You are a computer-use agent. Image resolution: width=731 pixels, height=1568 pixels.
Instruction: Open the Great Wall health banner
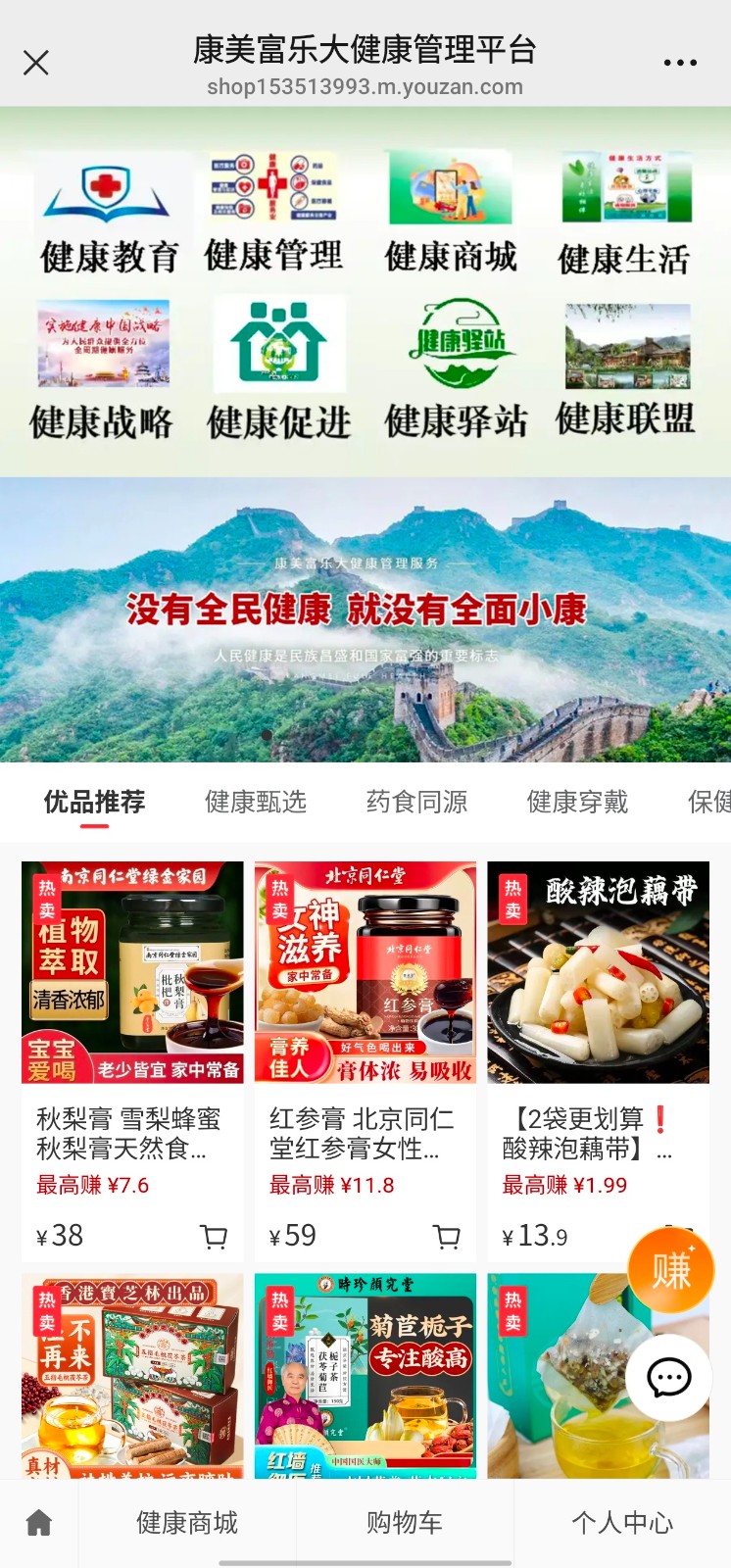point(365,619)
